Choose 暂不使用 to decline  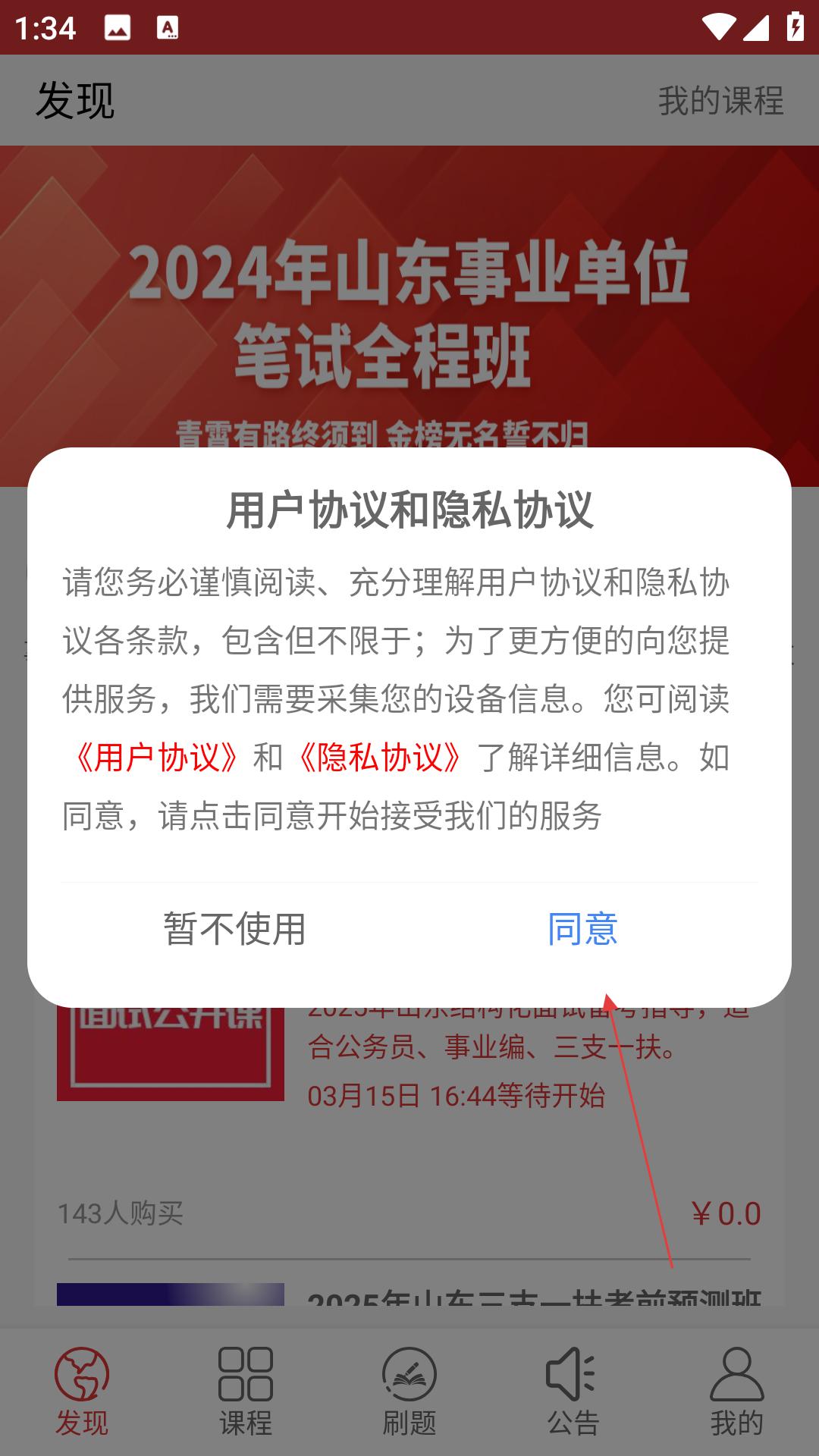234,929
